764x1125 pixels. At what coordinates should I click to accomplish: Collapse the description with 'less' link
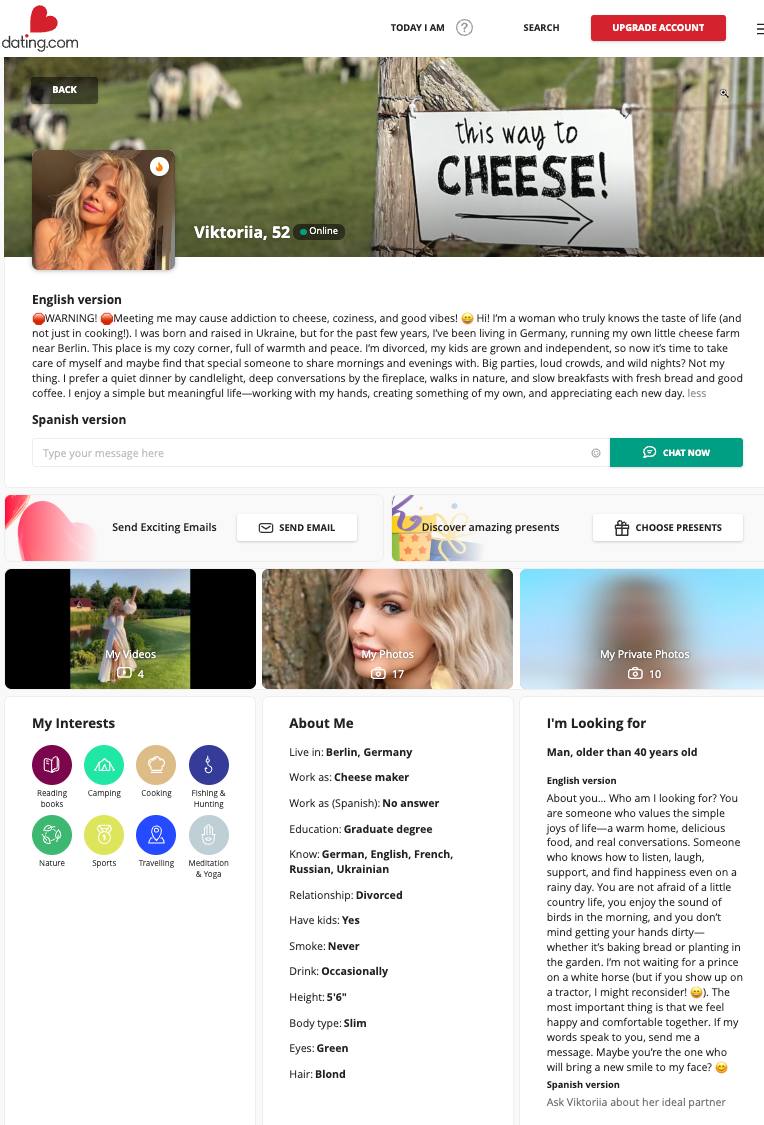(696, 393)
